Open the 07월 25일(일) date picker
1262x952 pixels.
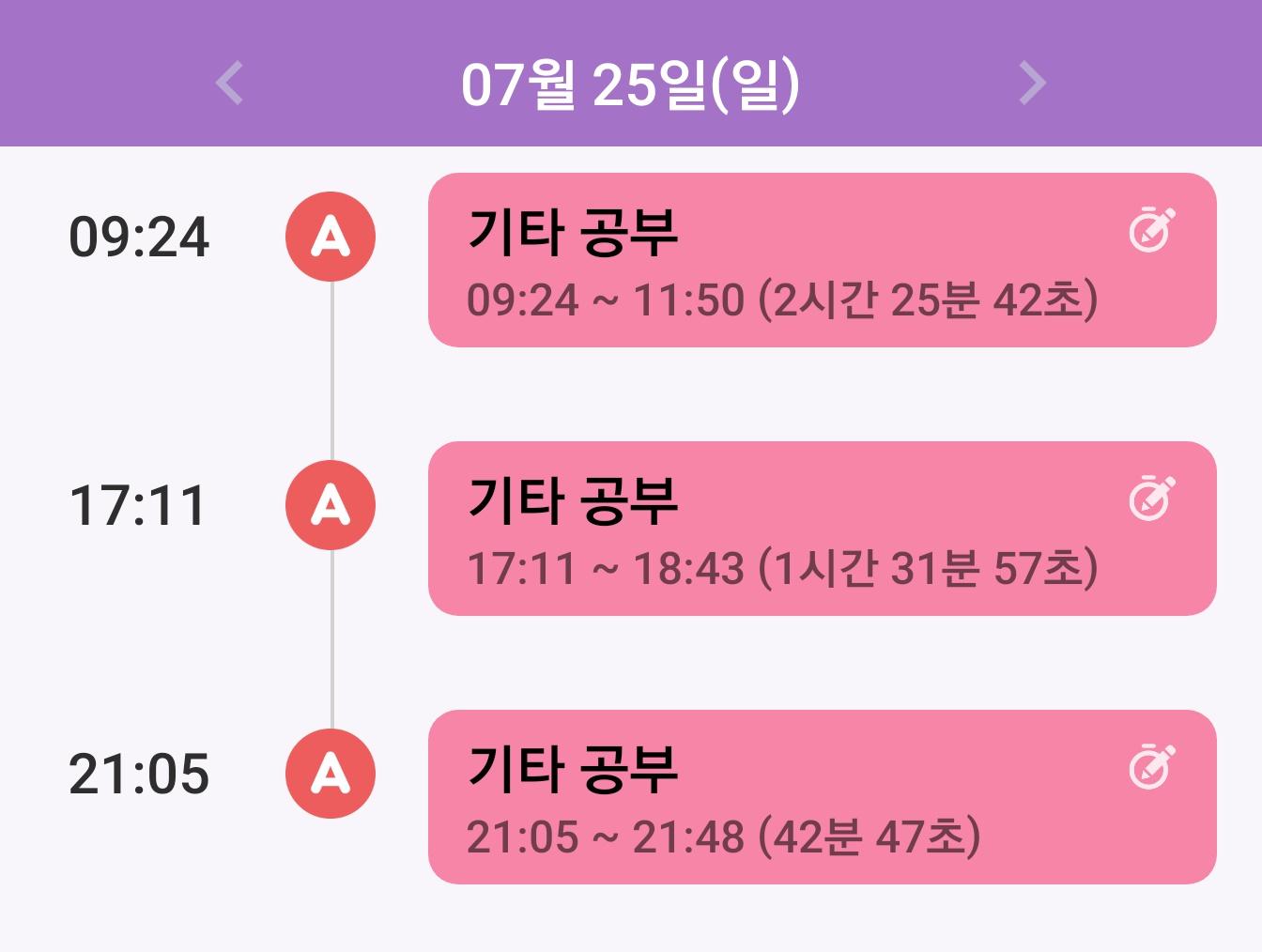pyautogui.click(x=630, y=84)
